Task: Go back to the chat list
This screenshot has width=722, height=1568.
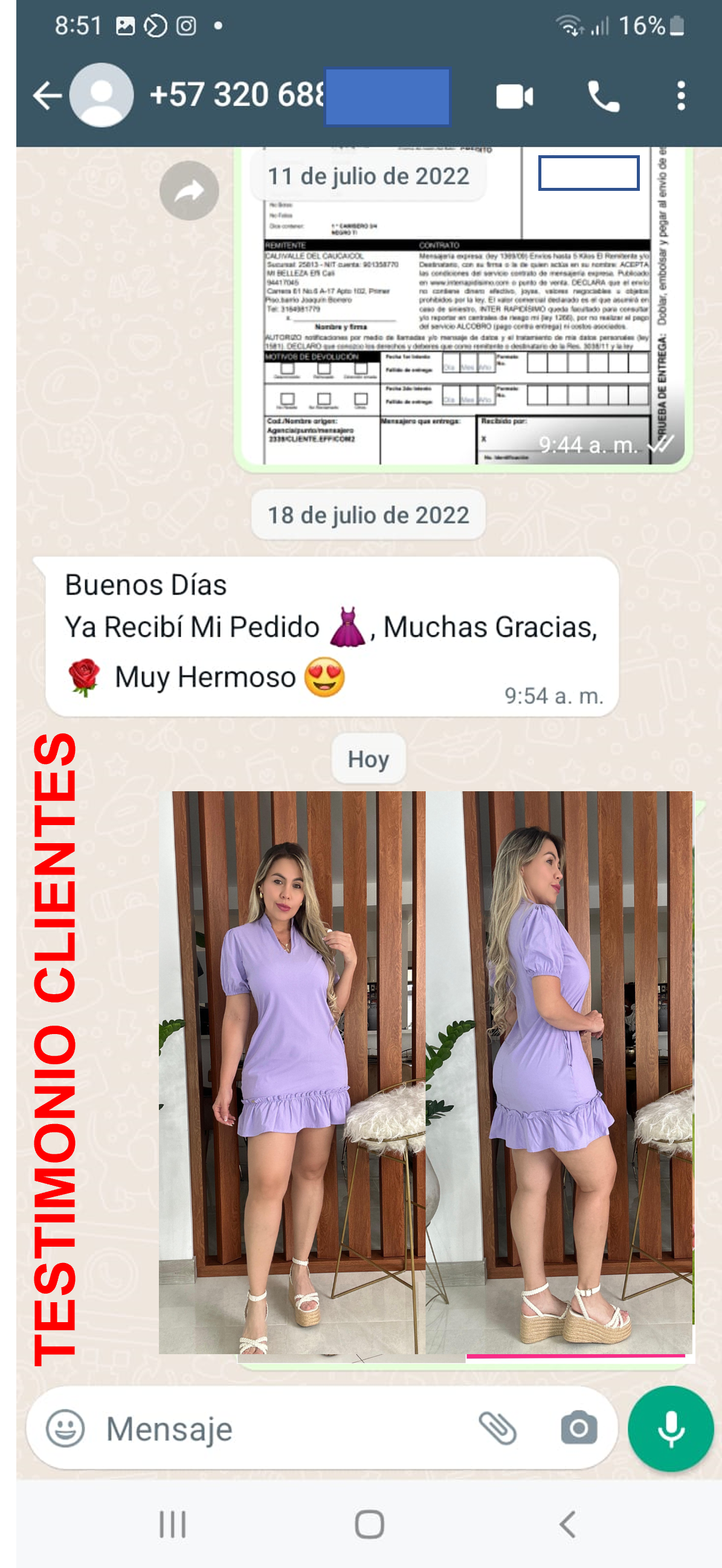Action: coord(47,96)
